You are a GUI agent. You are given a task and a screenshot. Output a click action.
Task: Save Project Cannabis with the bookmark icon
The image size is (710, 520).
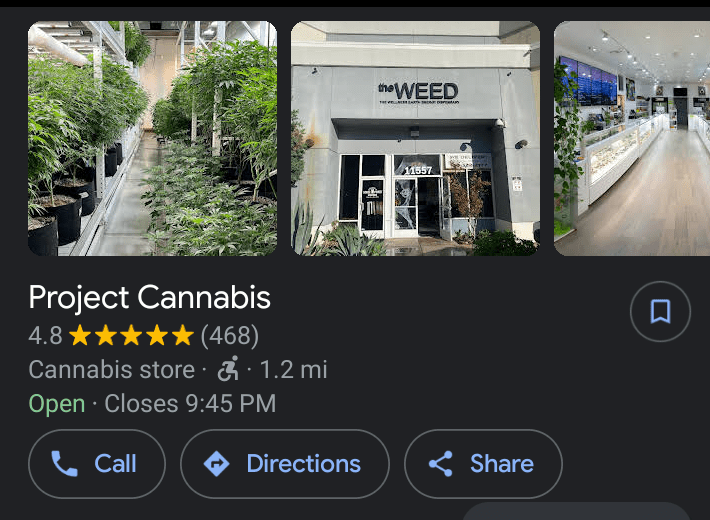coord(660,312)
